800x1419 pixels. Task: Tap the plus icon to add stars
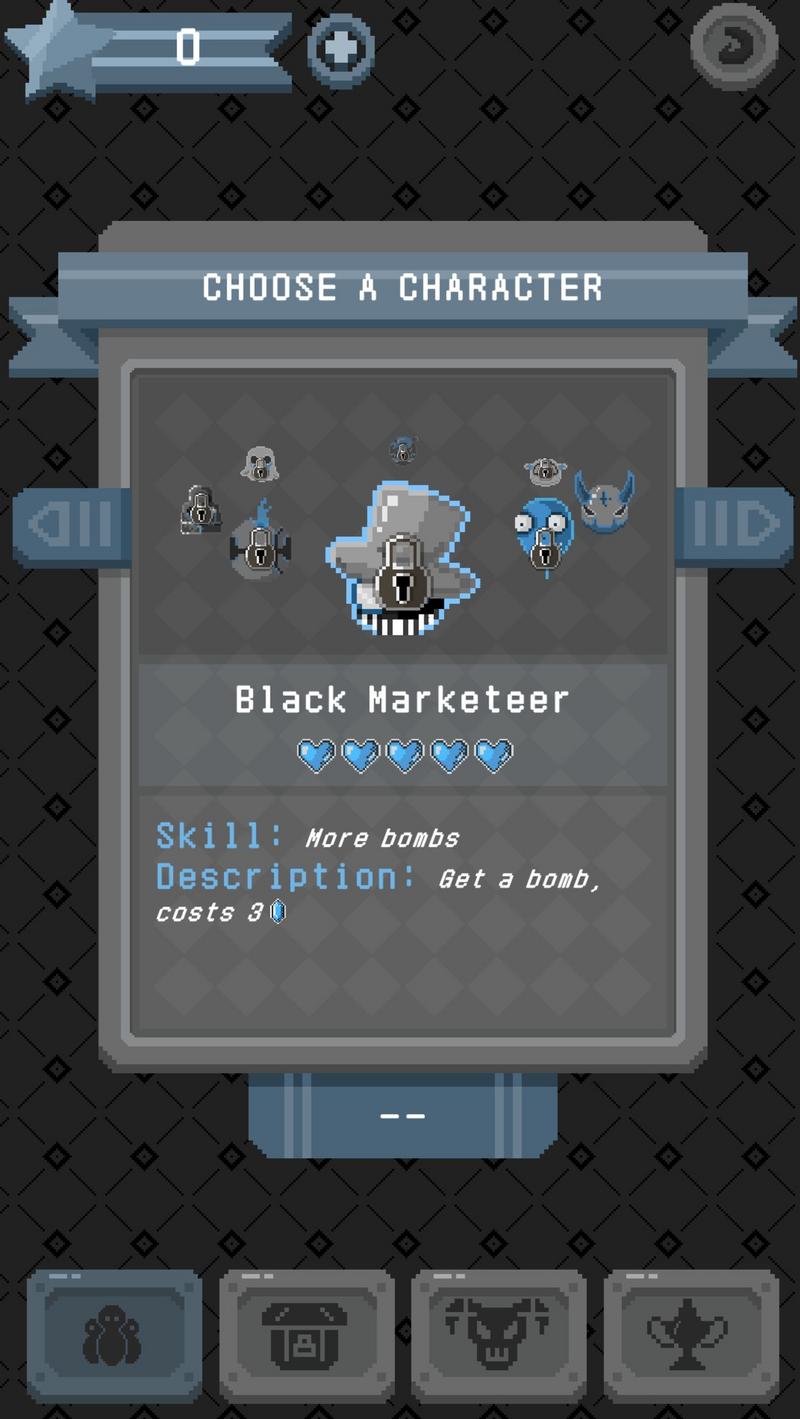pyautogui.click(x=340, y=46)
